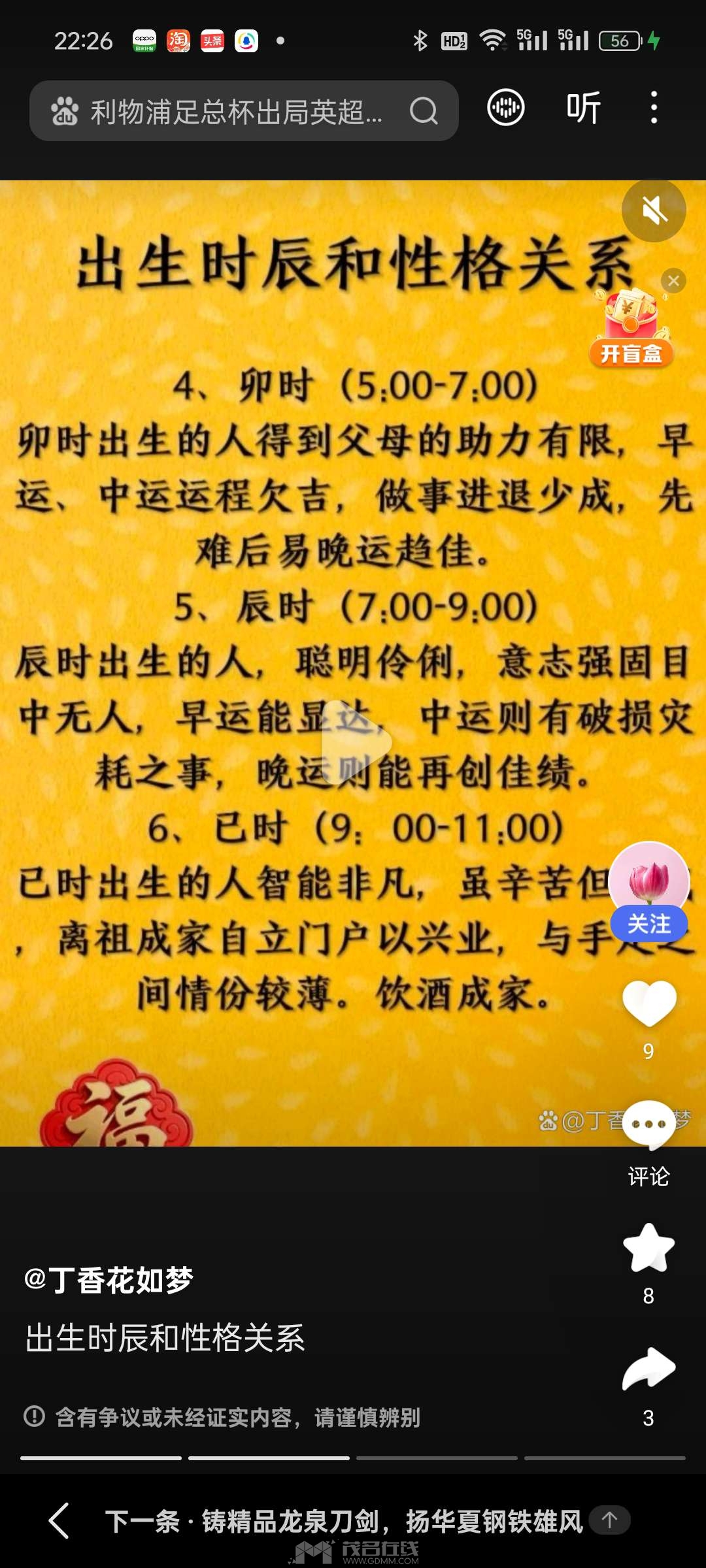Open next video 铸精品龙泉刀剑
706x1568 pixels.
click(344, 1521)
